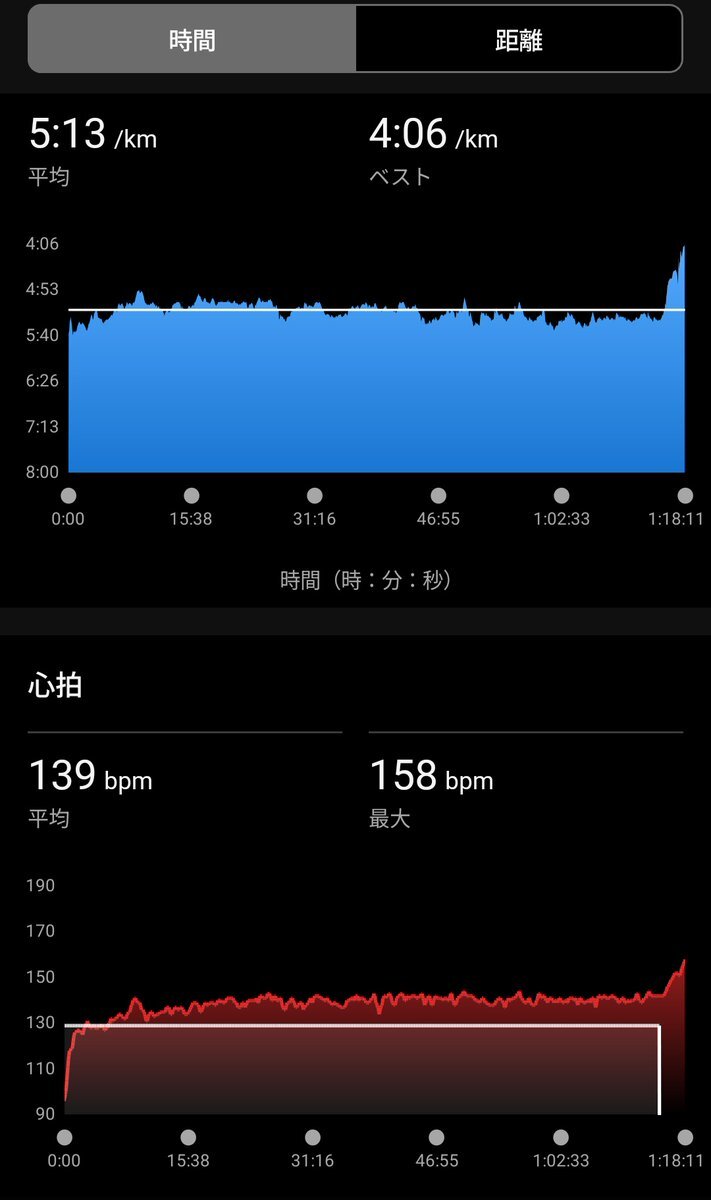
Task: Switch to the 距離 tab
Action: tap(519, 39)
